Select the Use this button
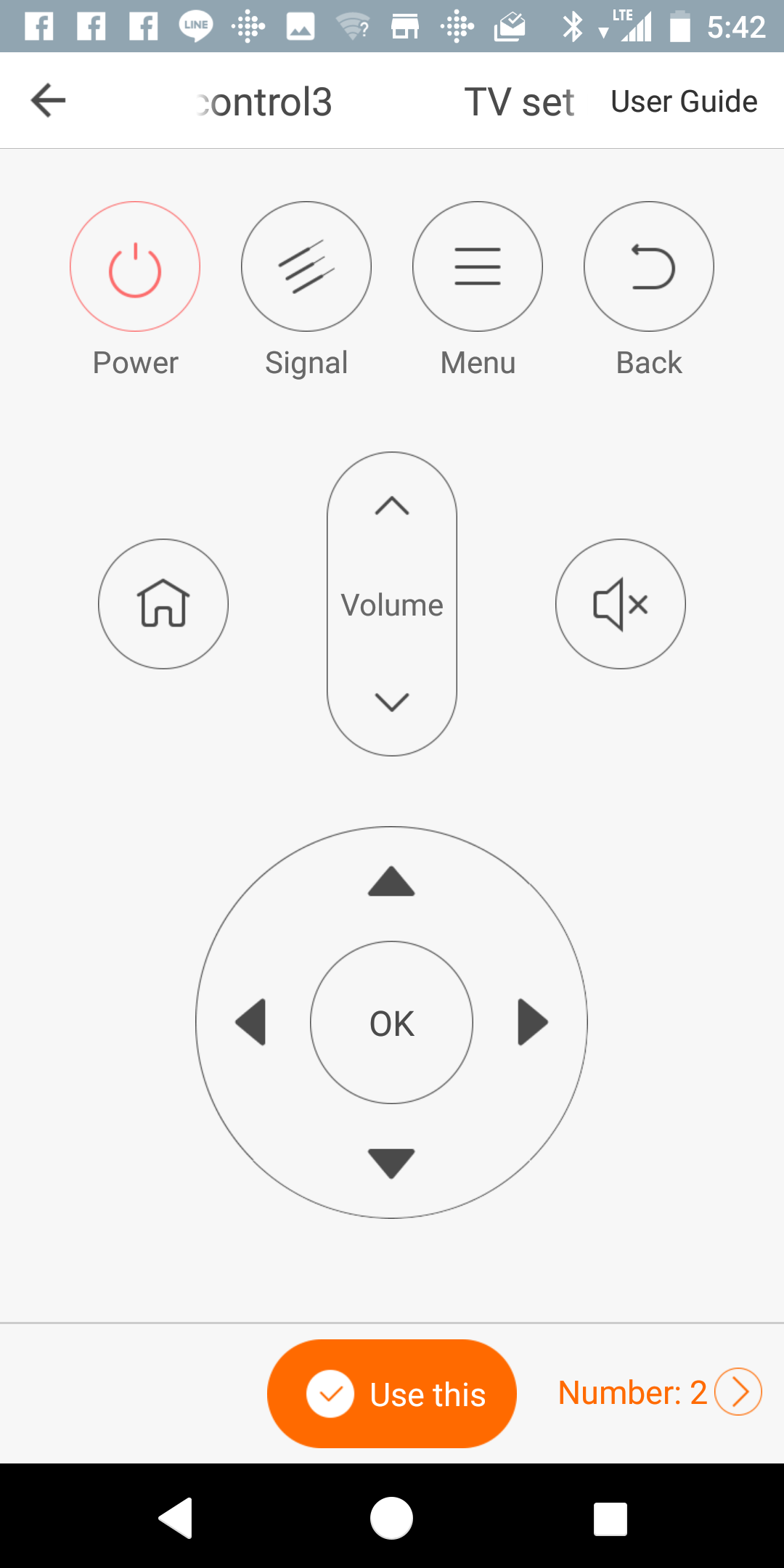The width and height of the screenshot is (784, 1568). pos(392,1394)
